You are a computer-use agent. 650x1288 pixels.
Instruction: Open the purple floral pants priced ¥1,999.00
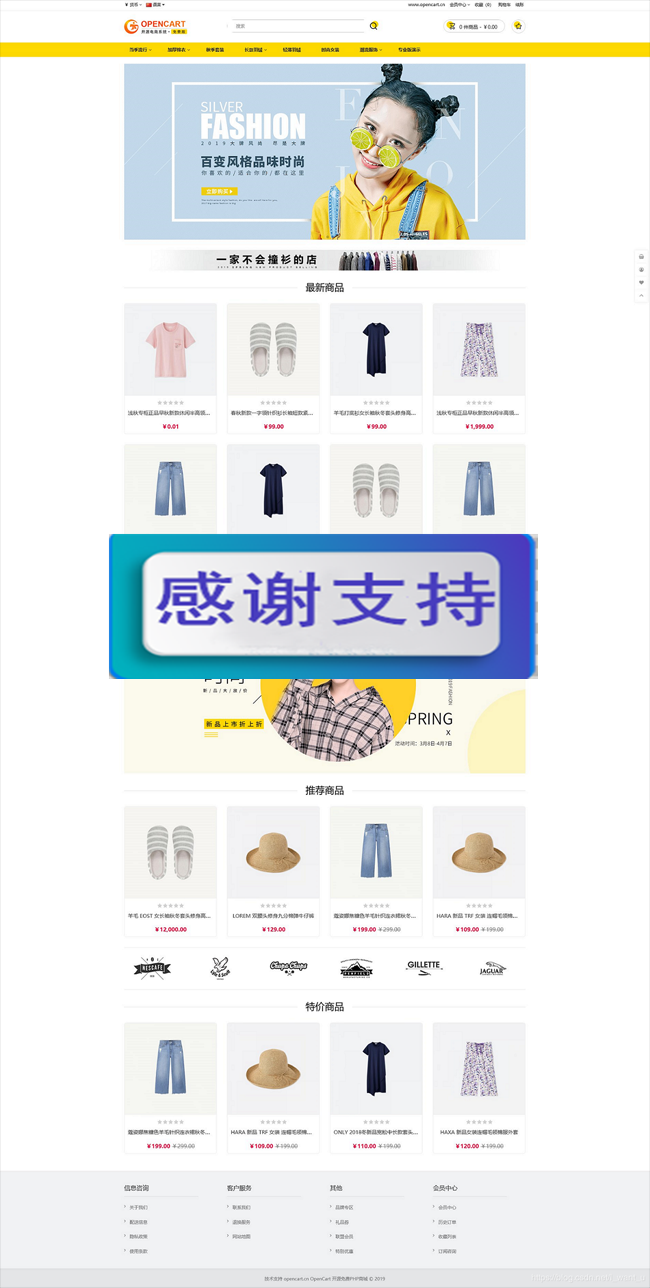479,349
